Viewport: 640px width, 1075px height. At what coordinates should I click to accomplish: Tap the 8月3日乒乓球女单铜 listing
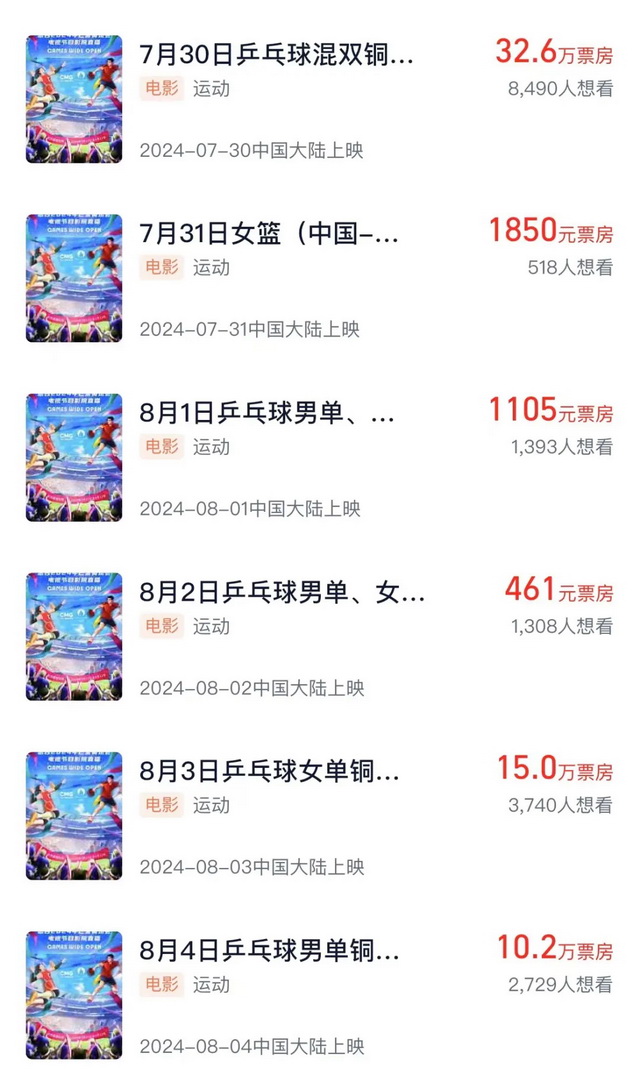[270, 773]
